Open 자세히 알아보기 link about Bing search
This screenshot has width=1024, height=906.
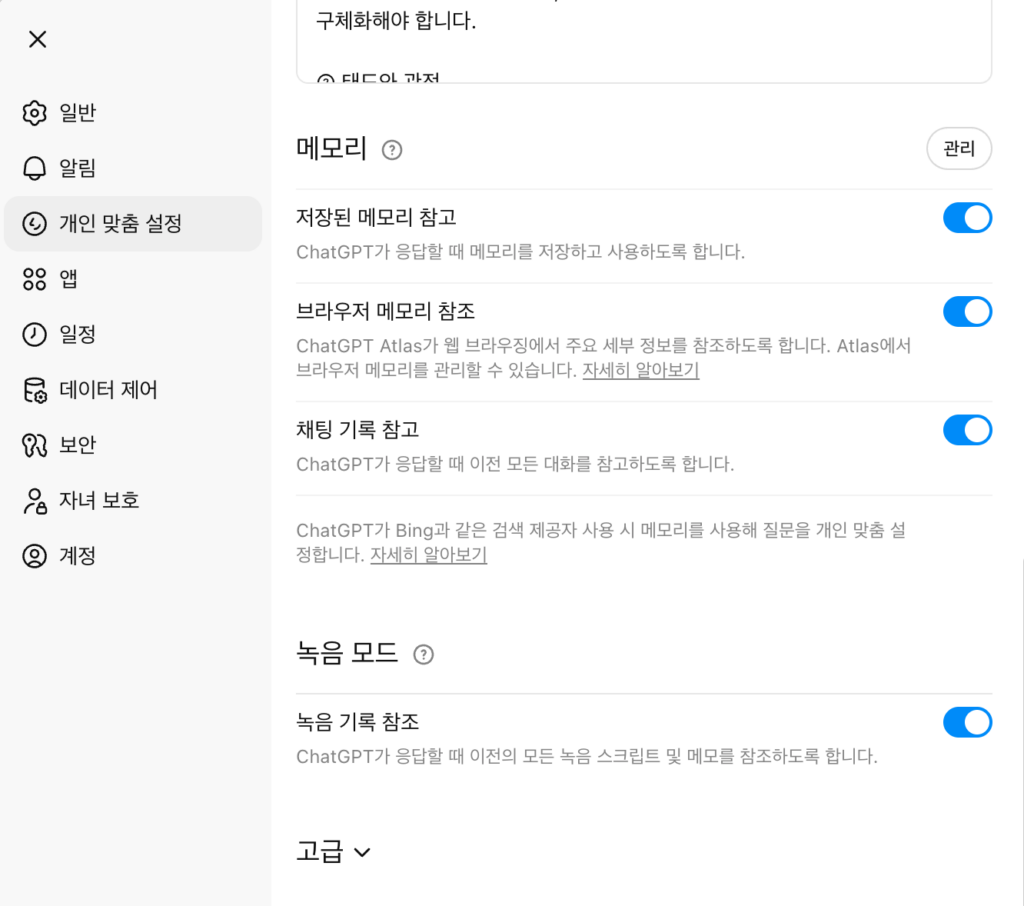click(x=428, y=555)
